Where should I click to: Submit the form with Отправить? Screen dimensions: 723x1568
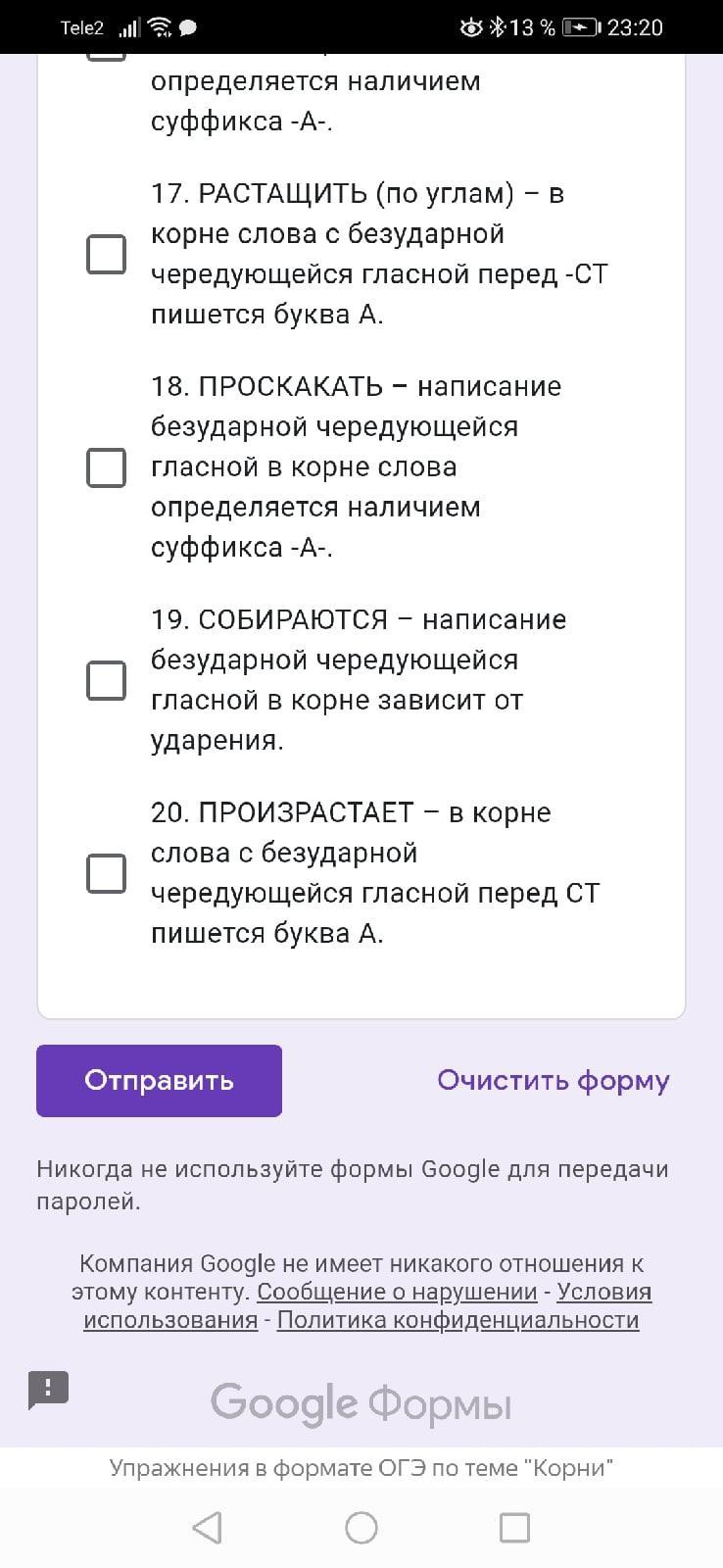(159, 1080)
